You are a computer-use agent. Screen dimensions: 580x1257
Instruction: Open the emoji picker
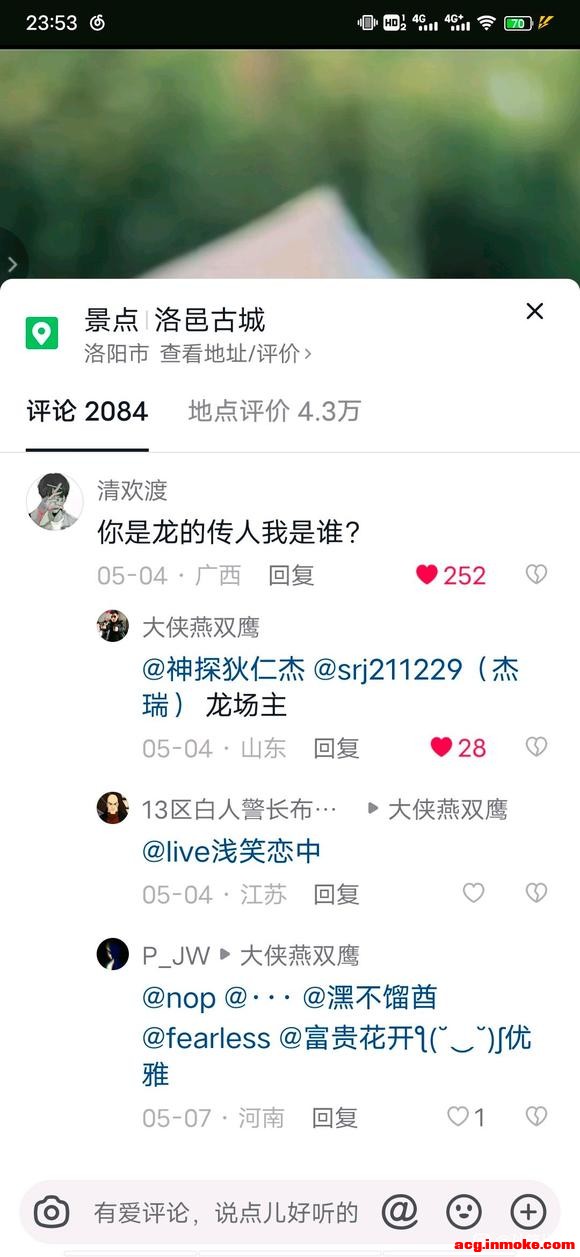(x=463, y=1212)
